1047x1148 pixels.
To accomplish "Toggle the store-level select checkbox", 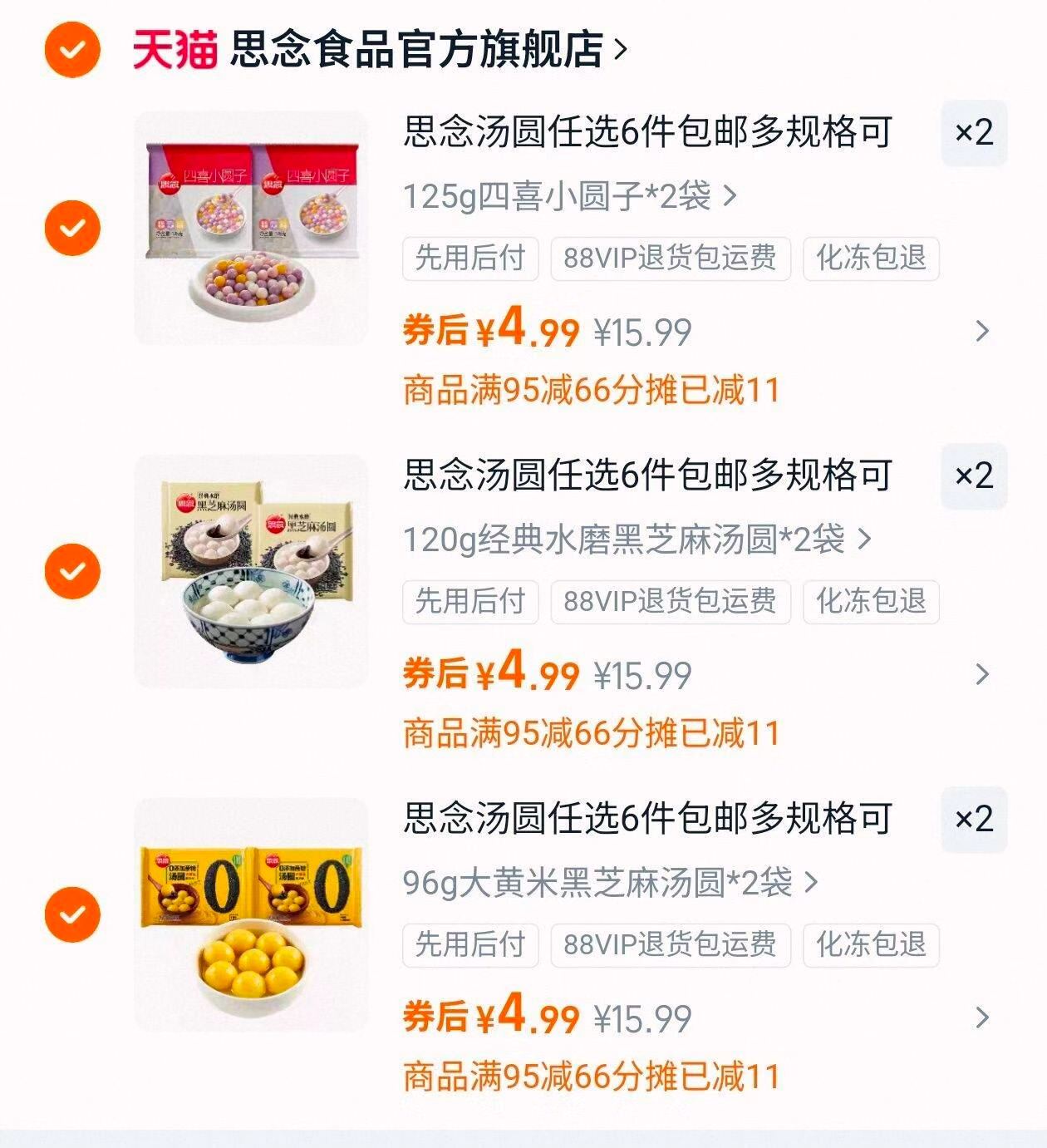I will 73,48.
